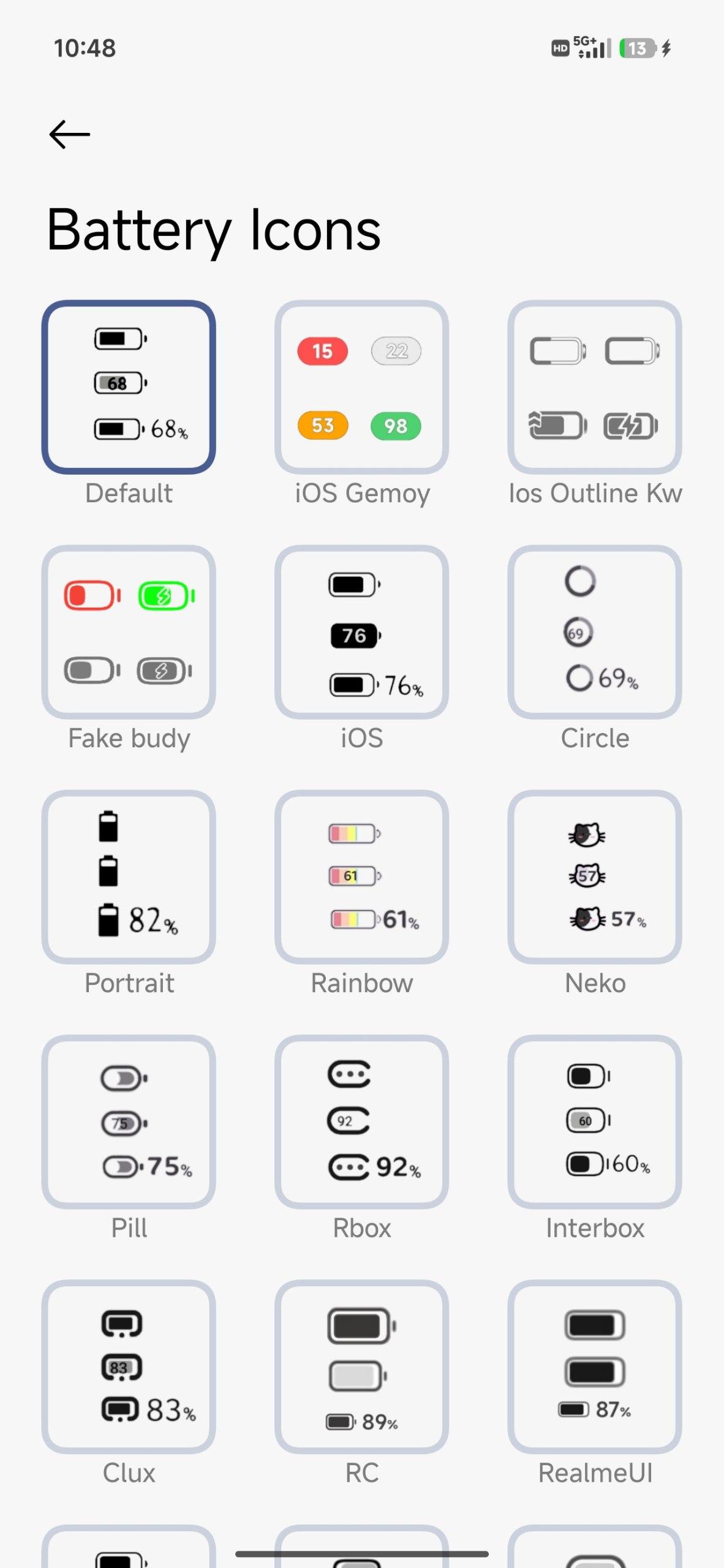Choose the Neko cat battery icon

coord(594,877)
